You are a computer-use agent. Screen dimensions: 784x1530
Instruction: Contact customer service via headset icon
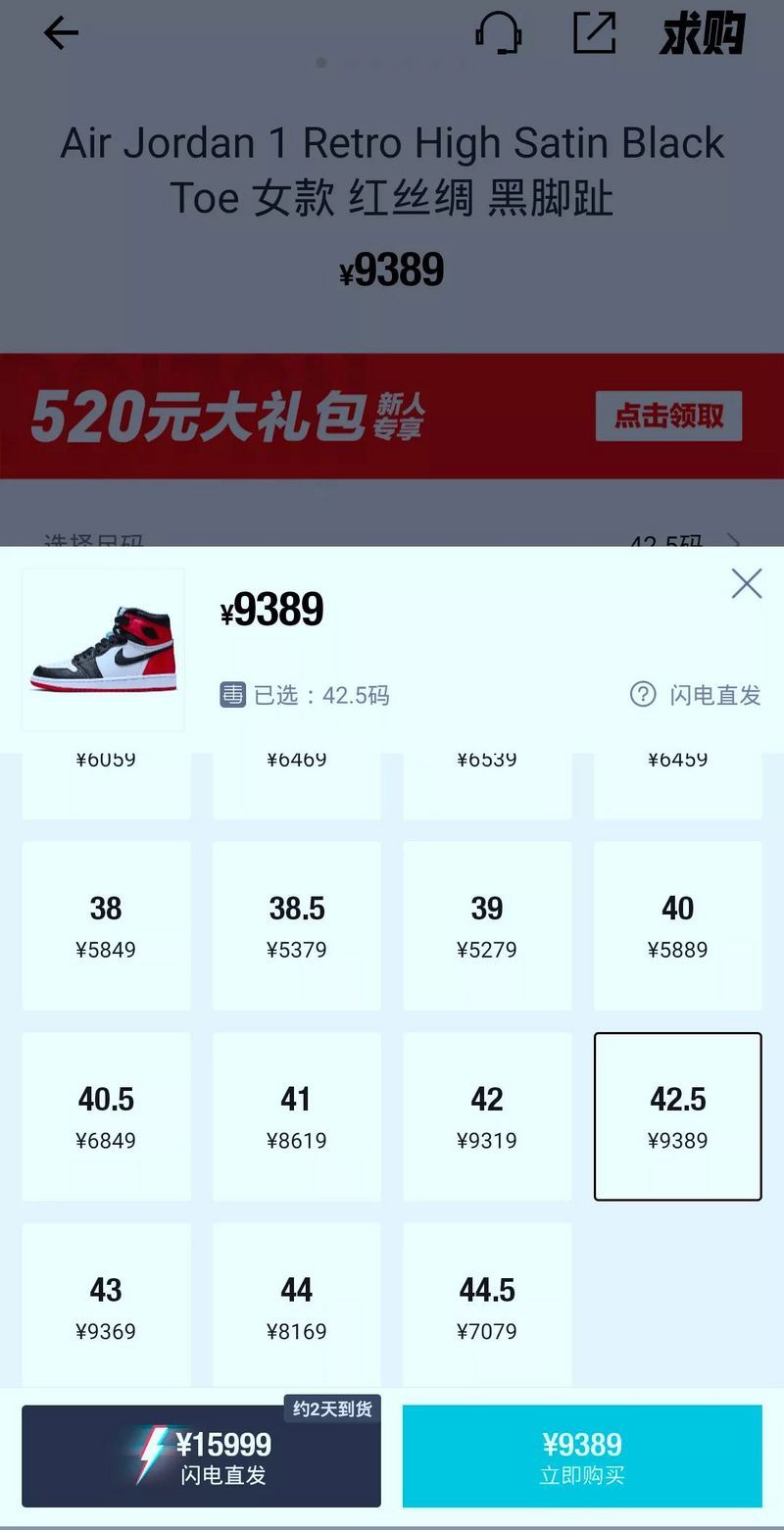(x=498, y=33)
